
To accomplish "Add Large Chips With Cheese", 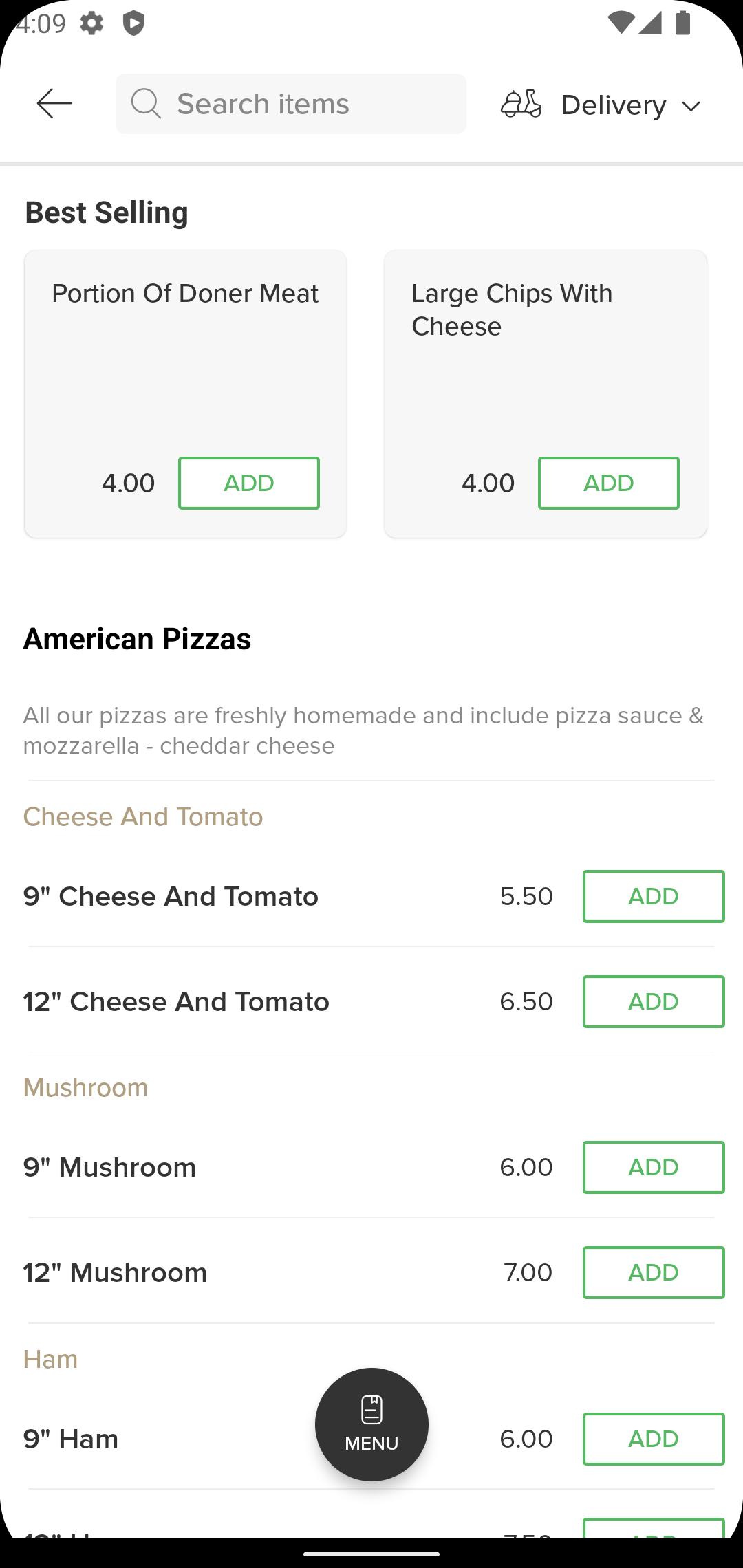I will (609, 483).
